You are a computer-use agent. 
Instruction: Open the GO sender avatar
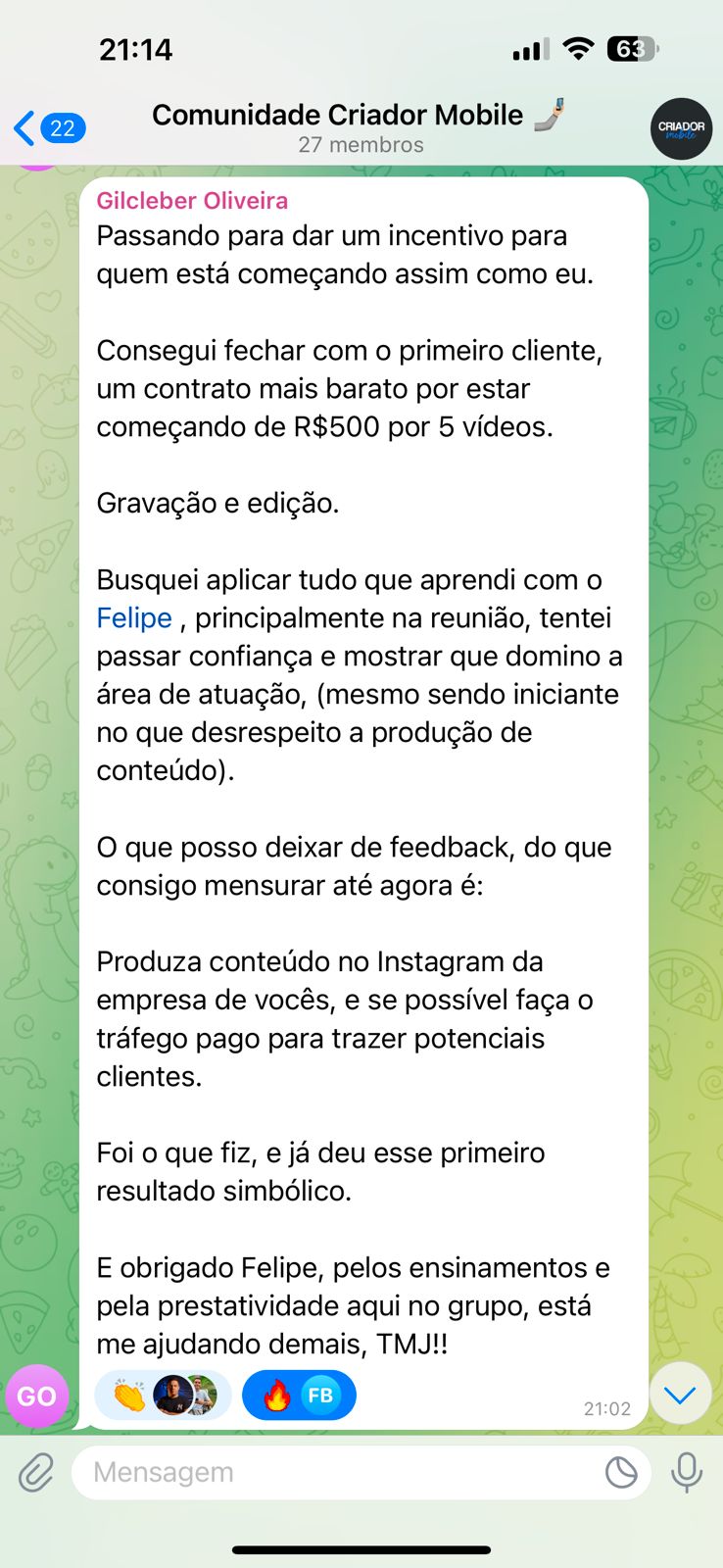[36, 1396]
